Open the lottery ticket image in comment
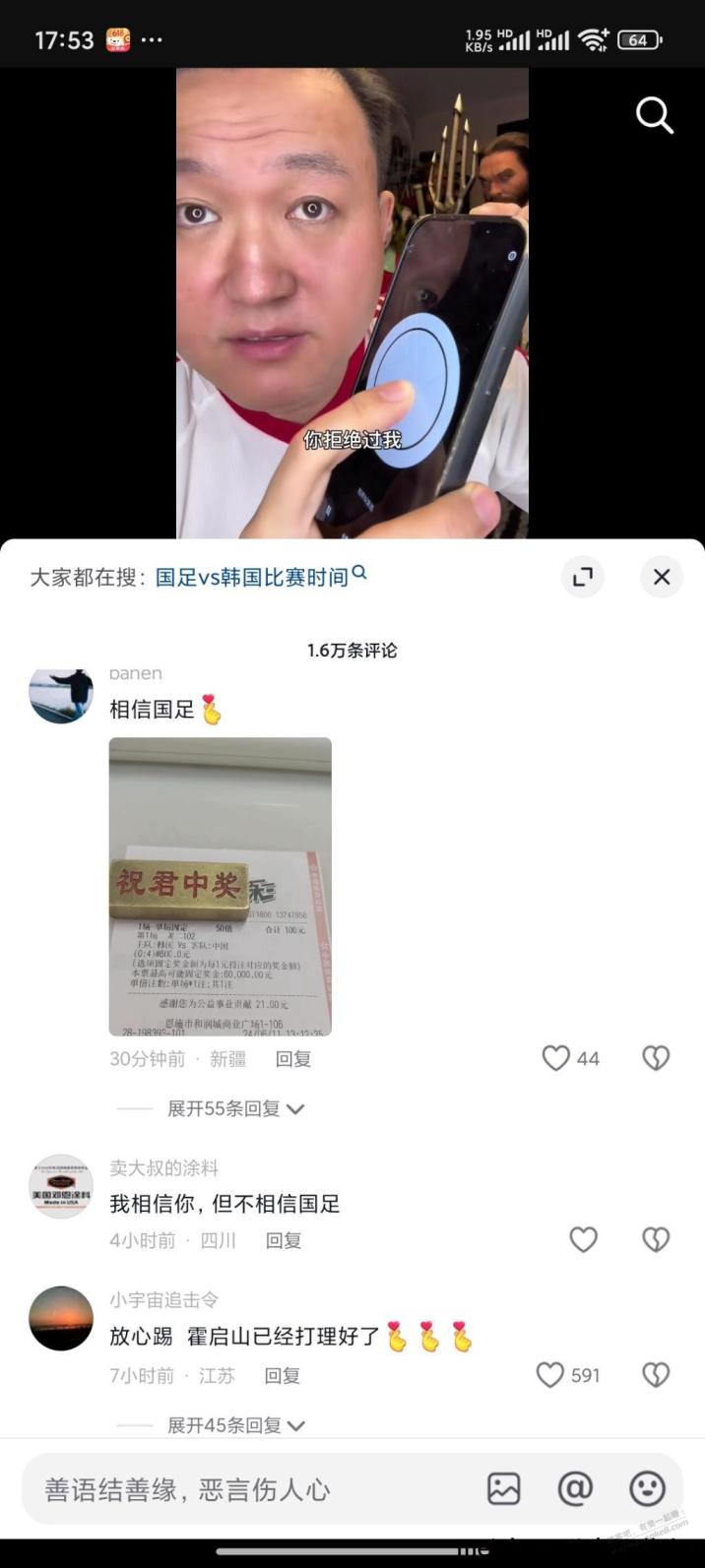705x1568 pixels. (220, 886)
